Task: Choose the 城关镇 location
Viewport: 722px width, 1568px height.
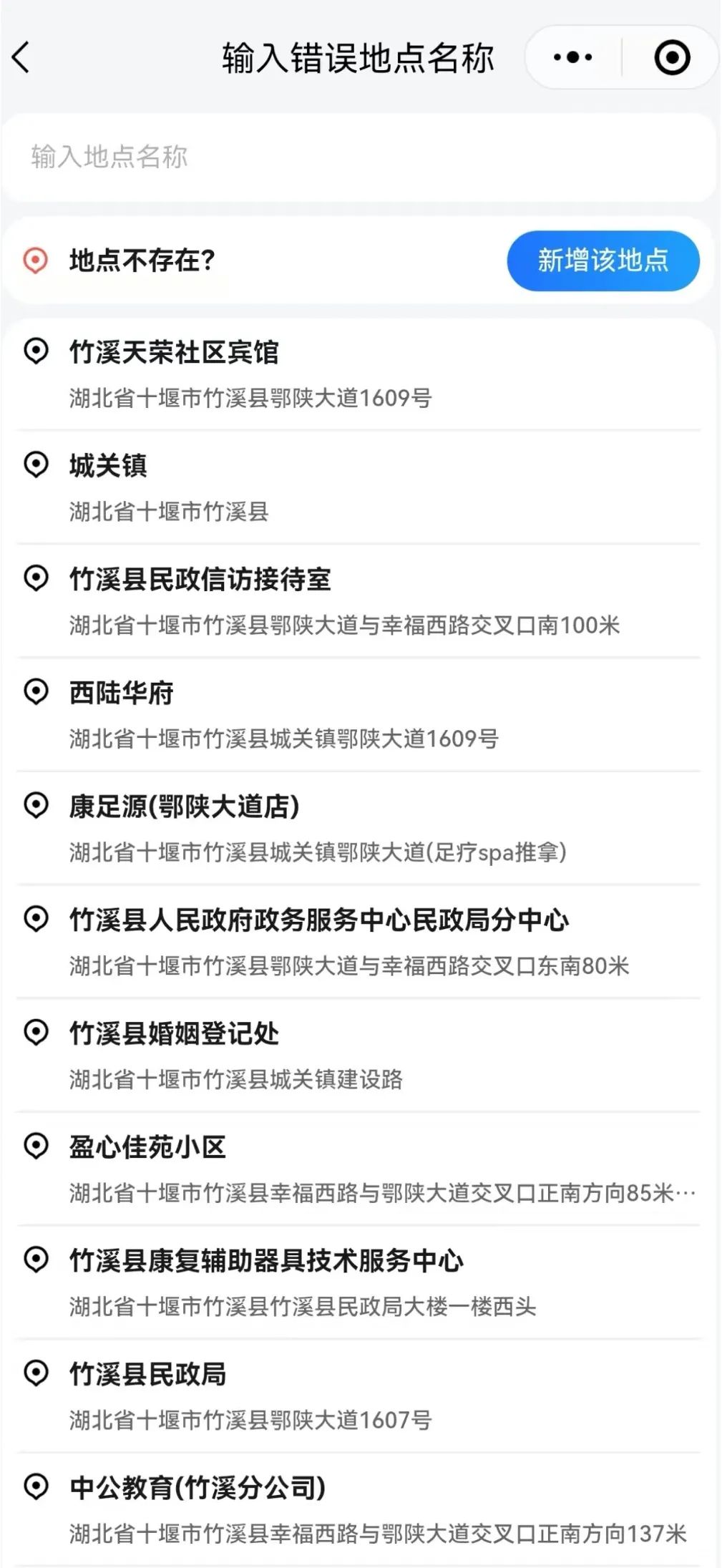Action: 359,488
